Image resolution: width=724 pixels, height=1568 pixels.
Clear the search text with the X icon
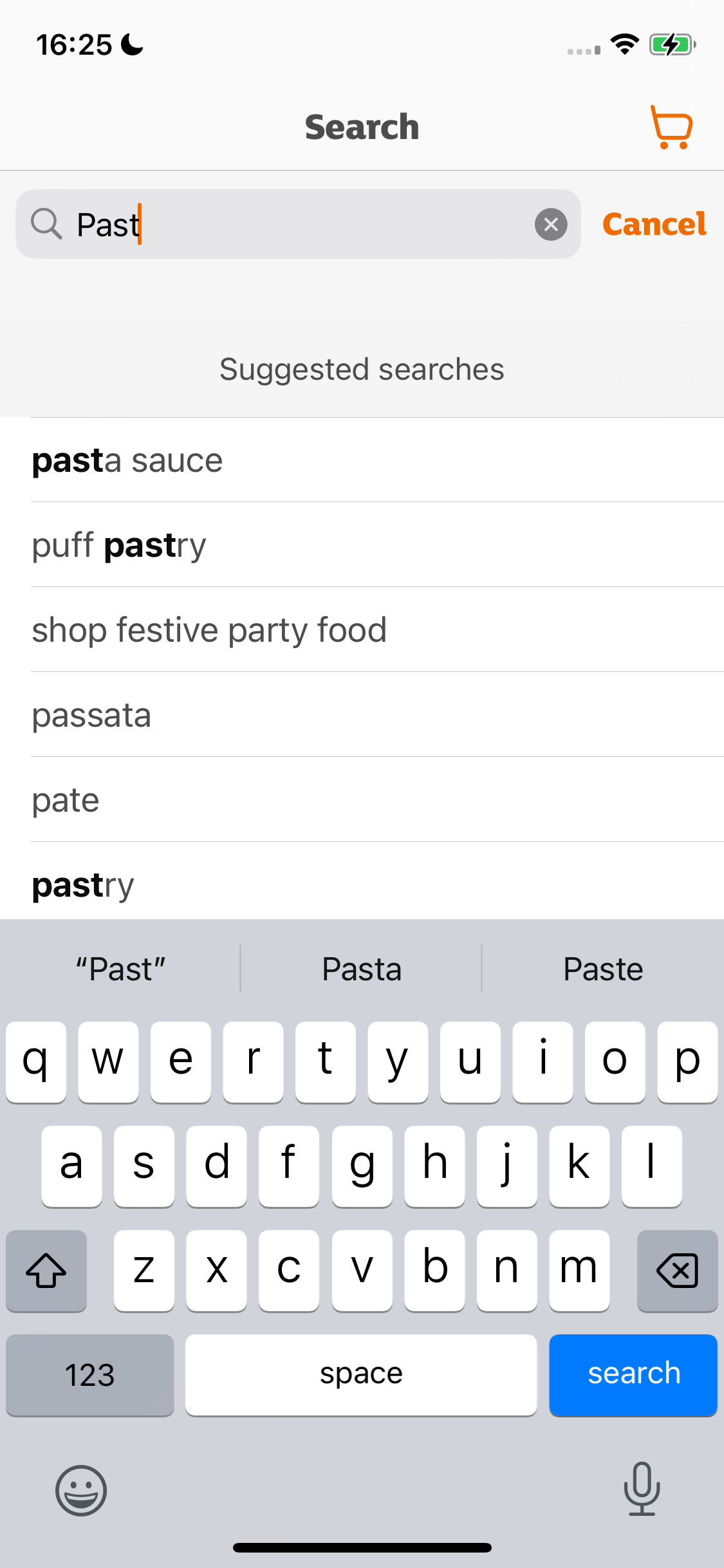tap(551, 223)
